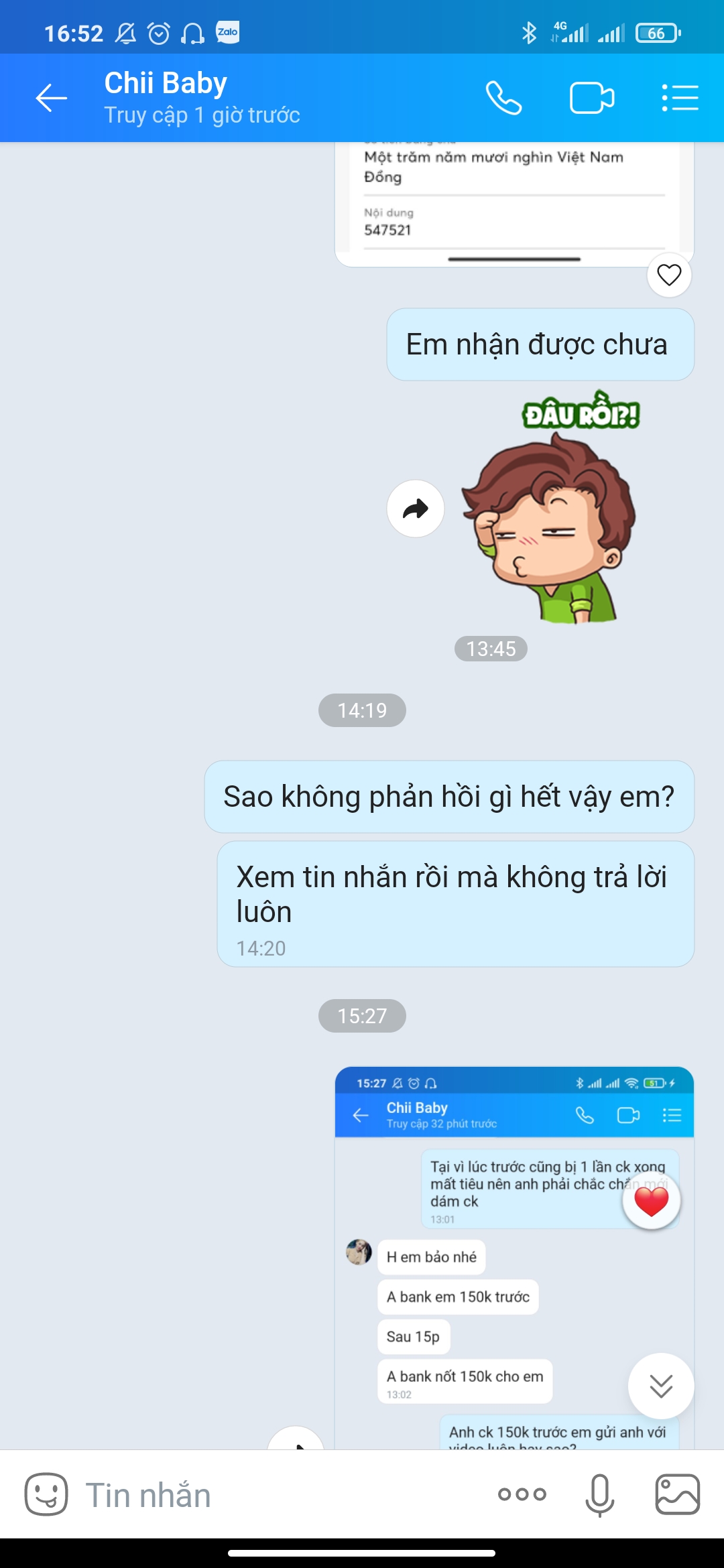724x1568 pixels.
Task: Open Chii Baby's profile from header name
Action: click(166, 84)
